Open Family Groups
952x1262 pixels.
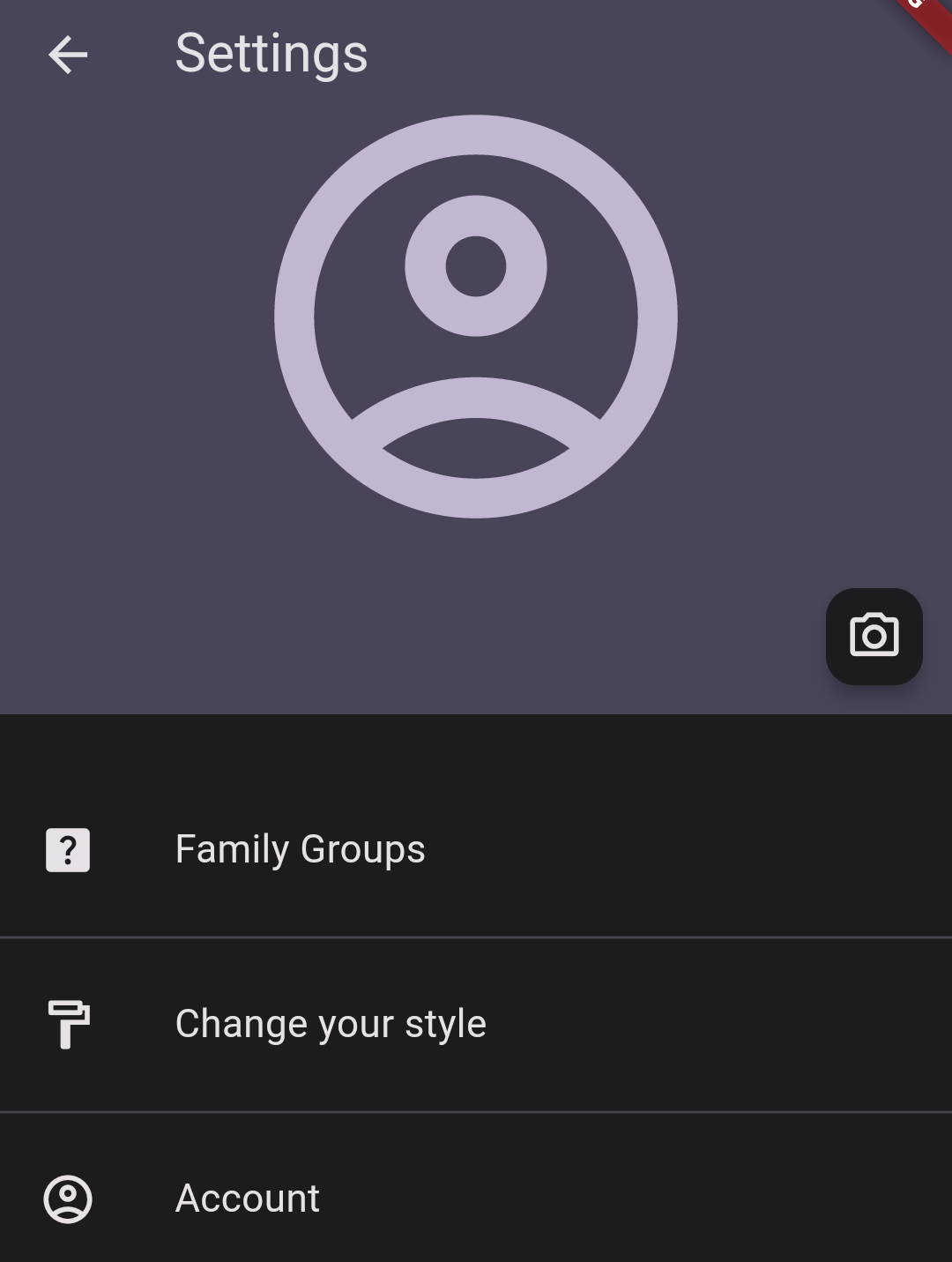[300, 849]
